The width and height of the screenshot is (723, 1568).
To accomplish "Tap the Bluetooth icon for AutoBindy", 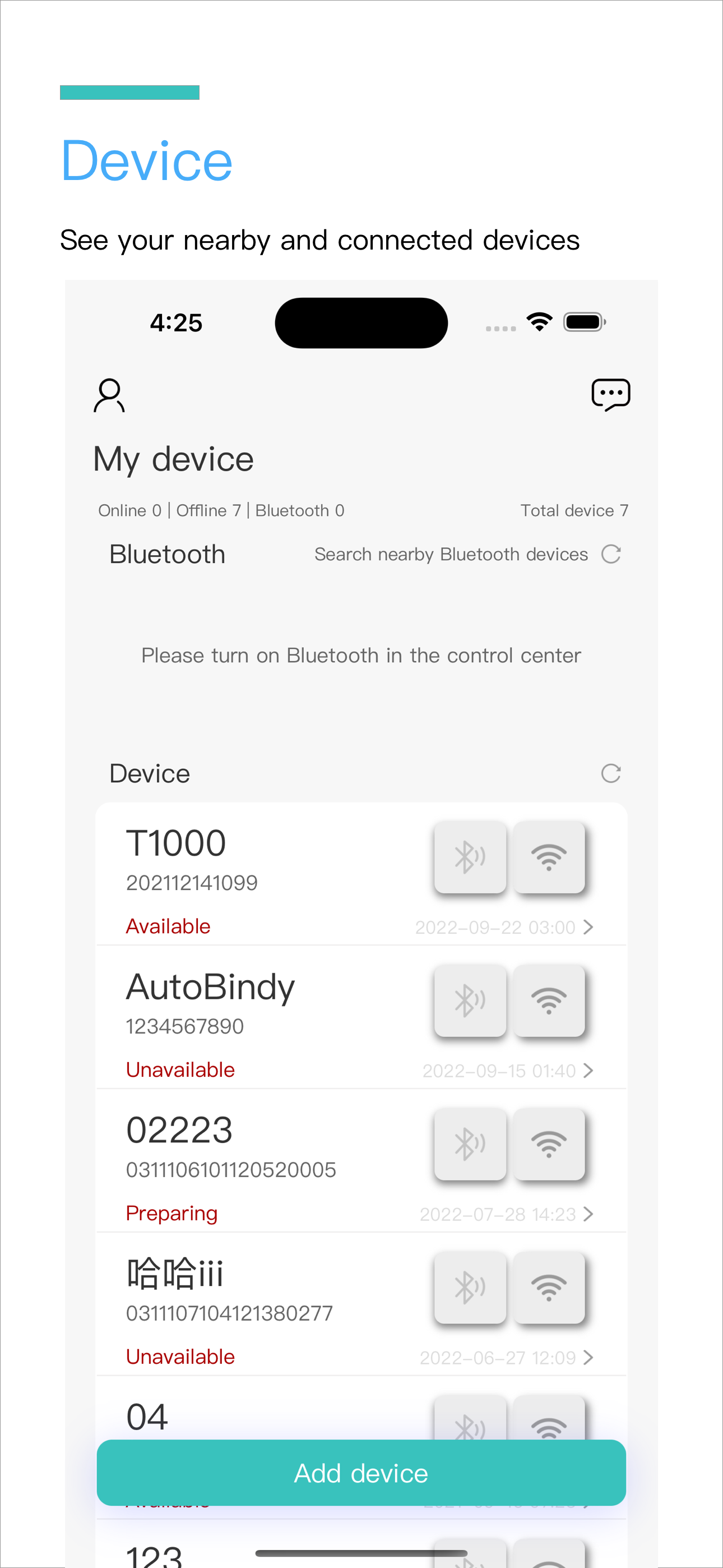I will [x=470, y=1000].
